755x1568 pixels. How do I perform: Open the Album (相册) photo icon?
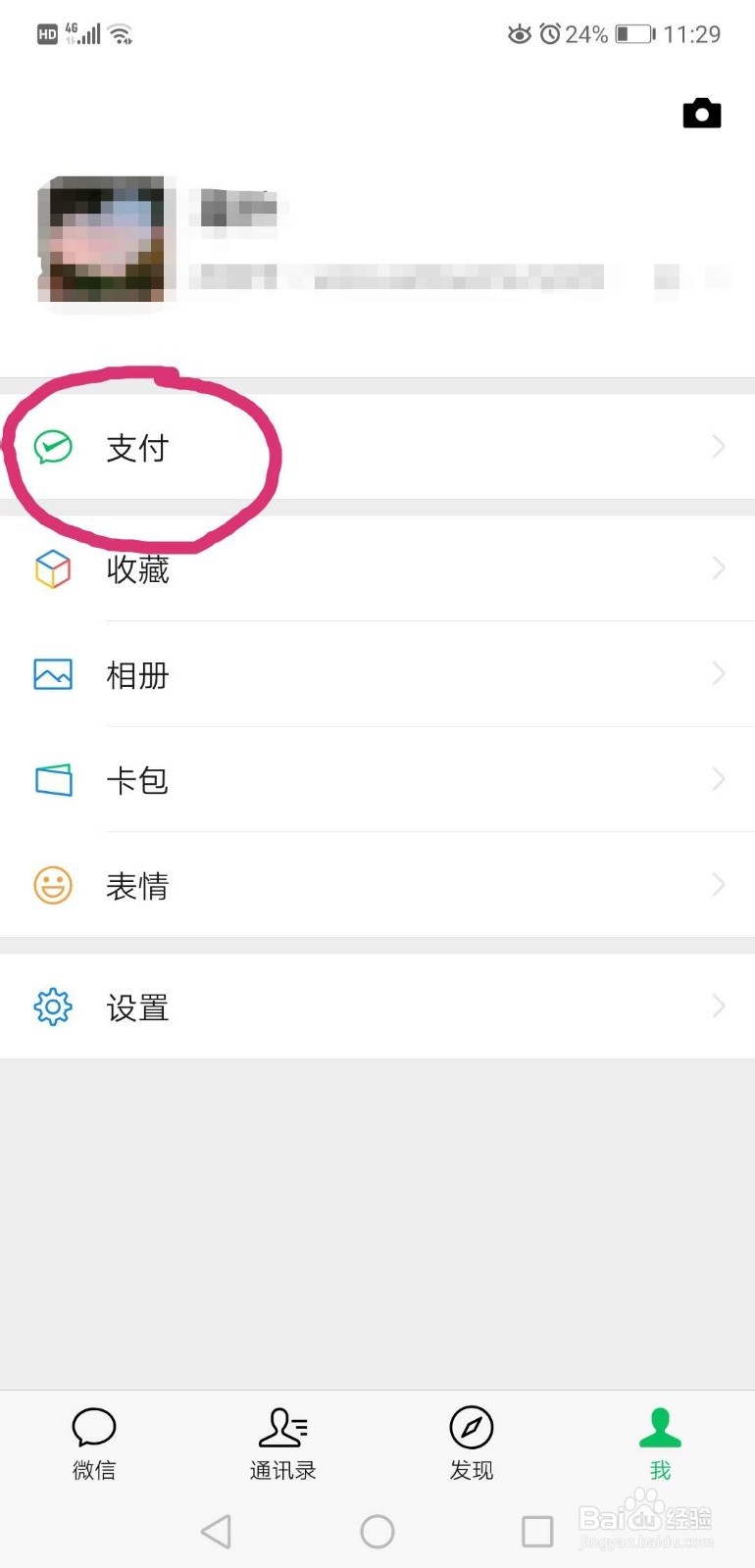pyautogui.click(x=53, y=673)
